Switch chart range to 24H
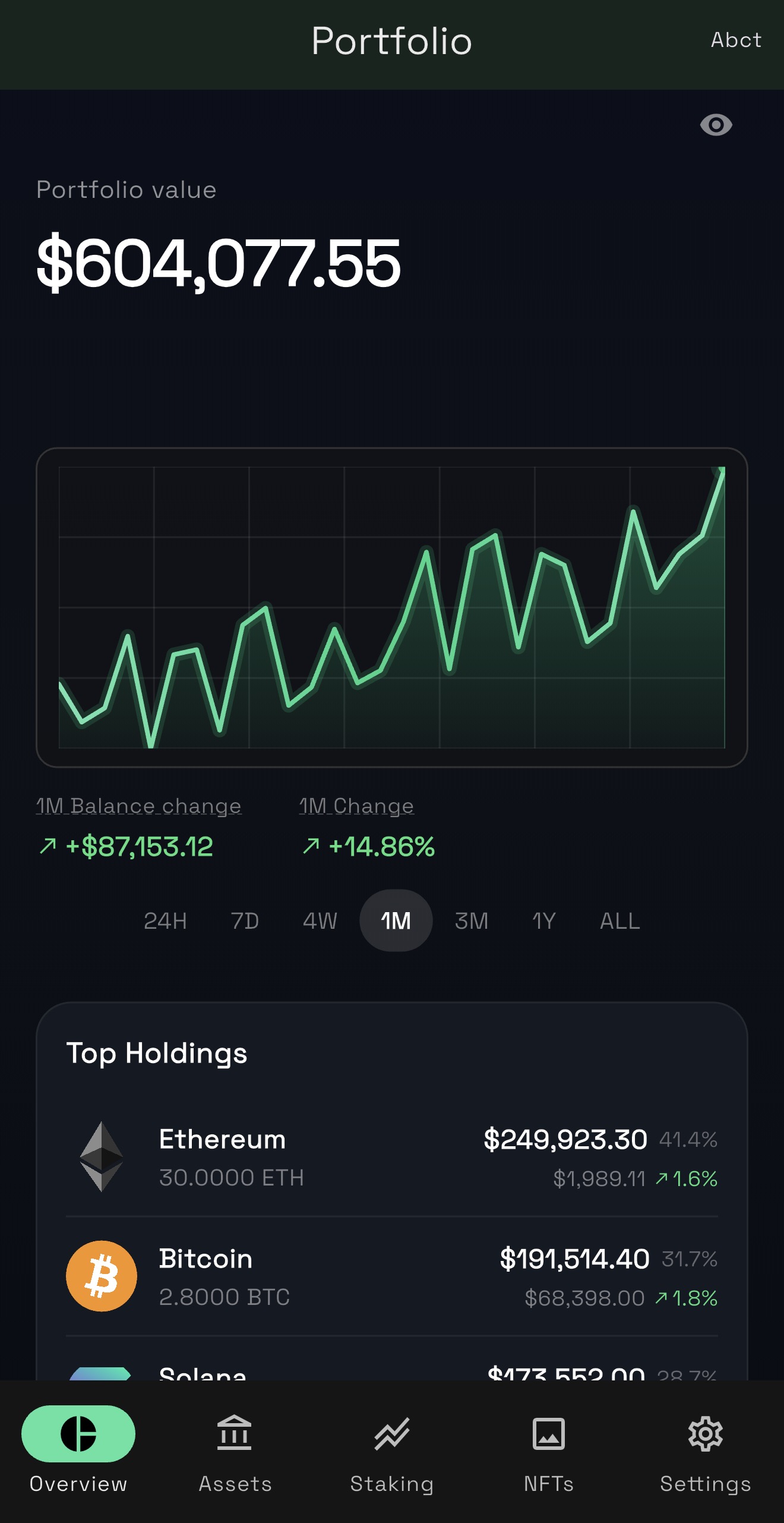 pos(165,920)
